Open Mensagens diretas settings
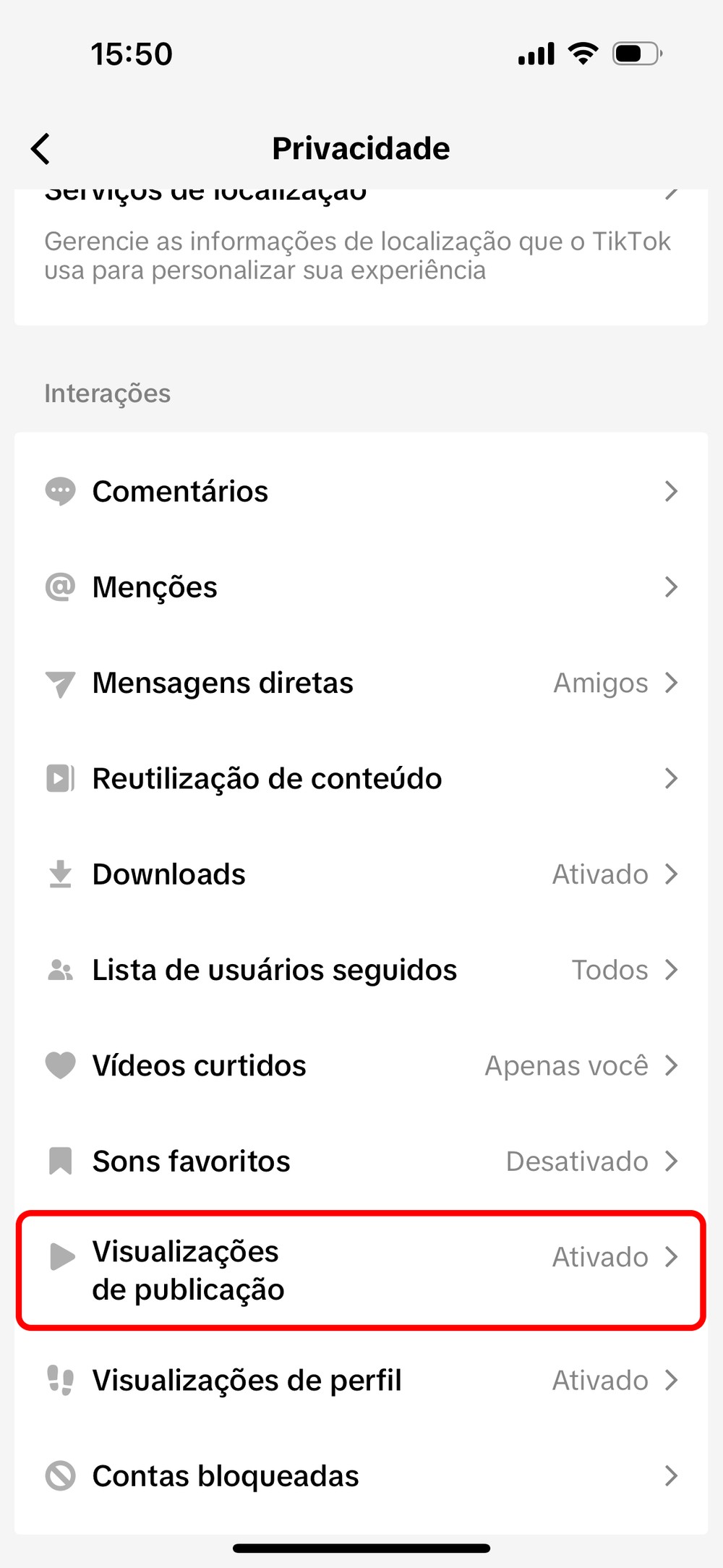The width and height of the screenshot is (723, 1568). (361, 683)
